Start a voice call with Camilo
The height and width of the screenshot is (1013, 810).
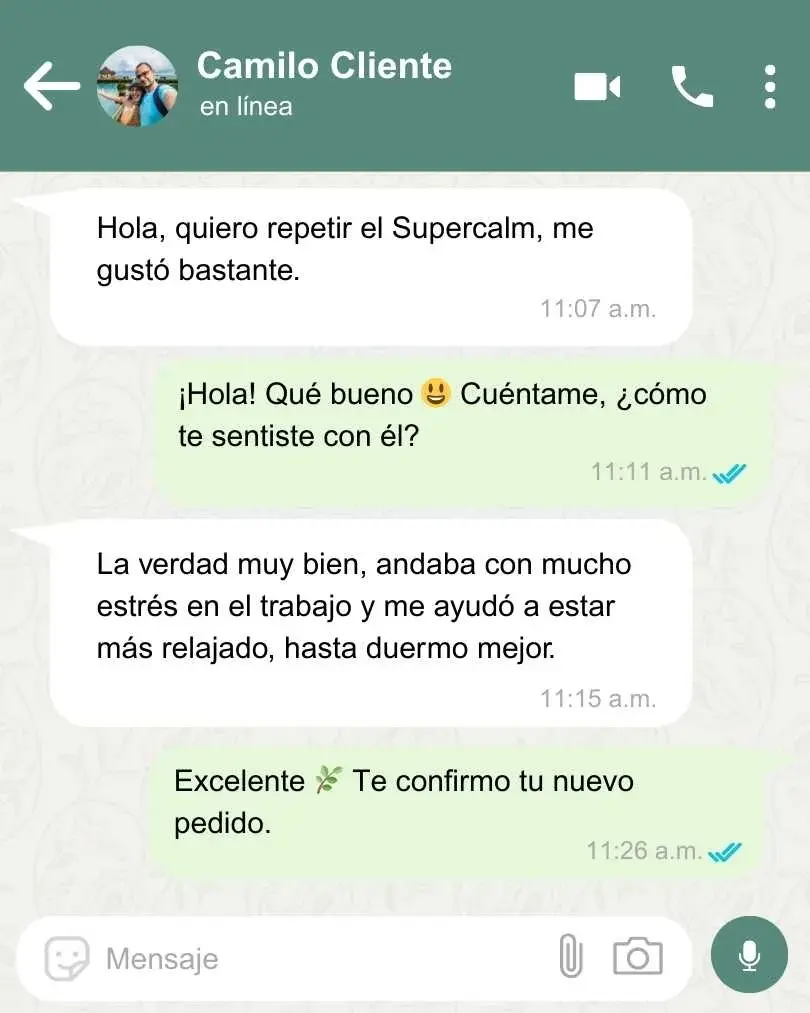(691, 87)
